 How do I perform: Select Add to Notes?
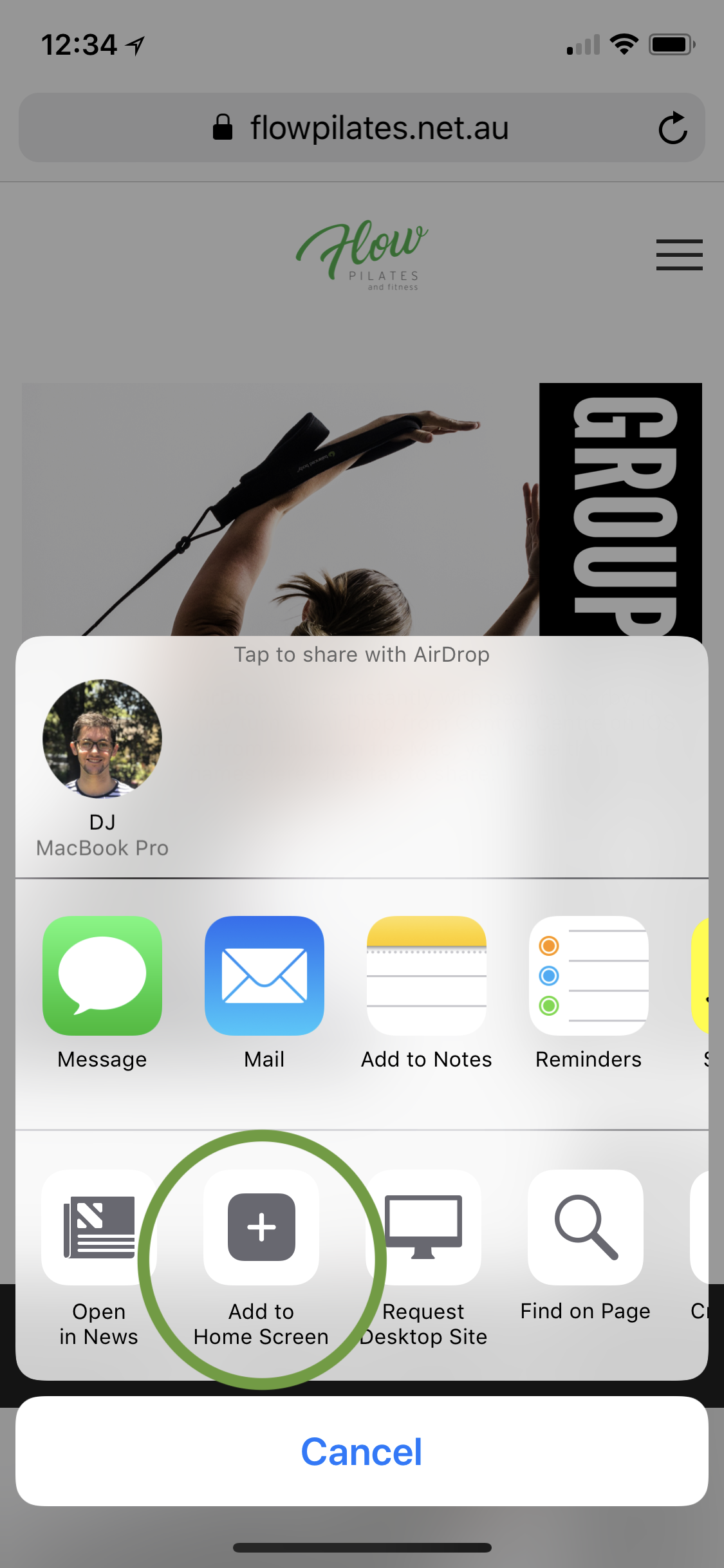click(426, 976)
